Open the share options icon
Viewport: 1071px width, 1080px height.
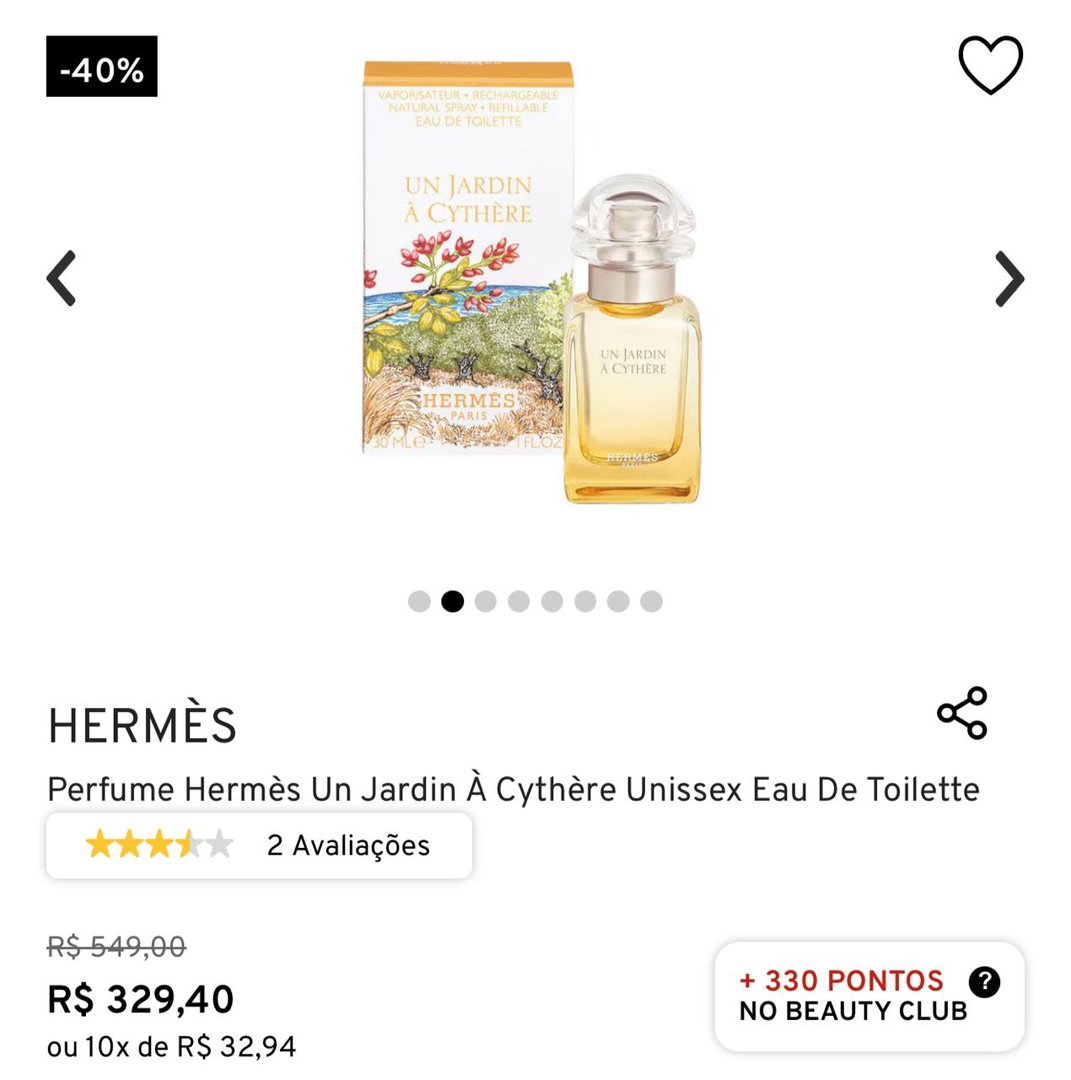[x=962, y=711]
